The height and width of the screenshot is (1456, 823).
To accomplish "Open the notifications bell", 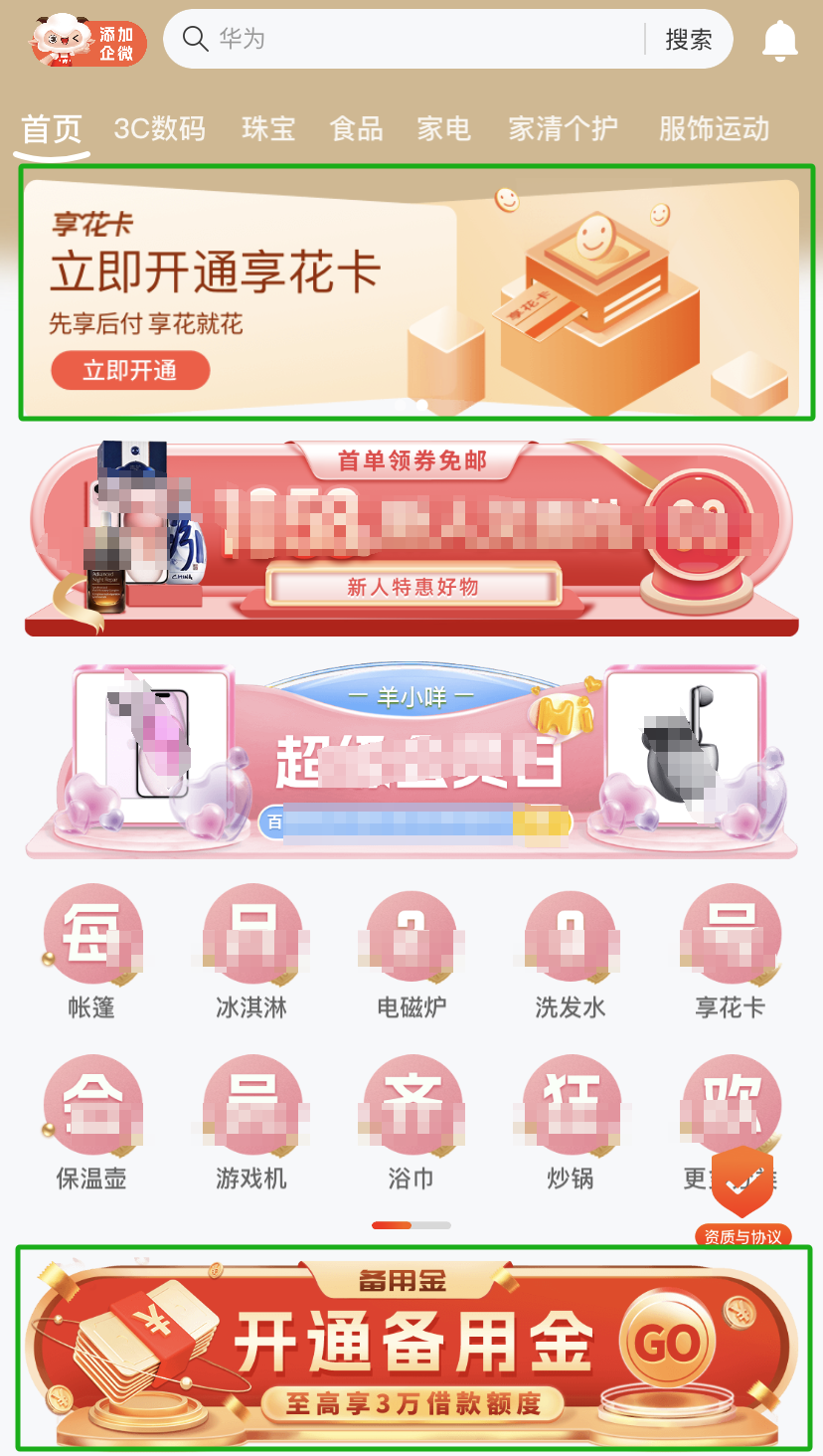I will click(780, 41).
